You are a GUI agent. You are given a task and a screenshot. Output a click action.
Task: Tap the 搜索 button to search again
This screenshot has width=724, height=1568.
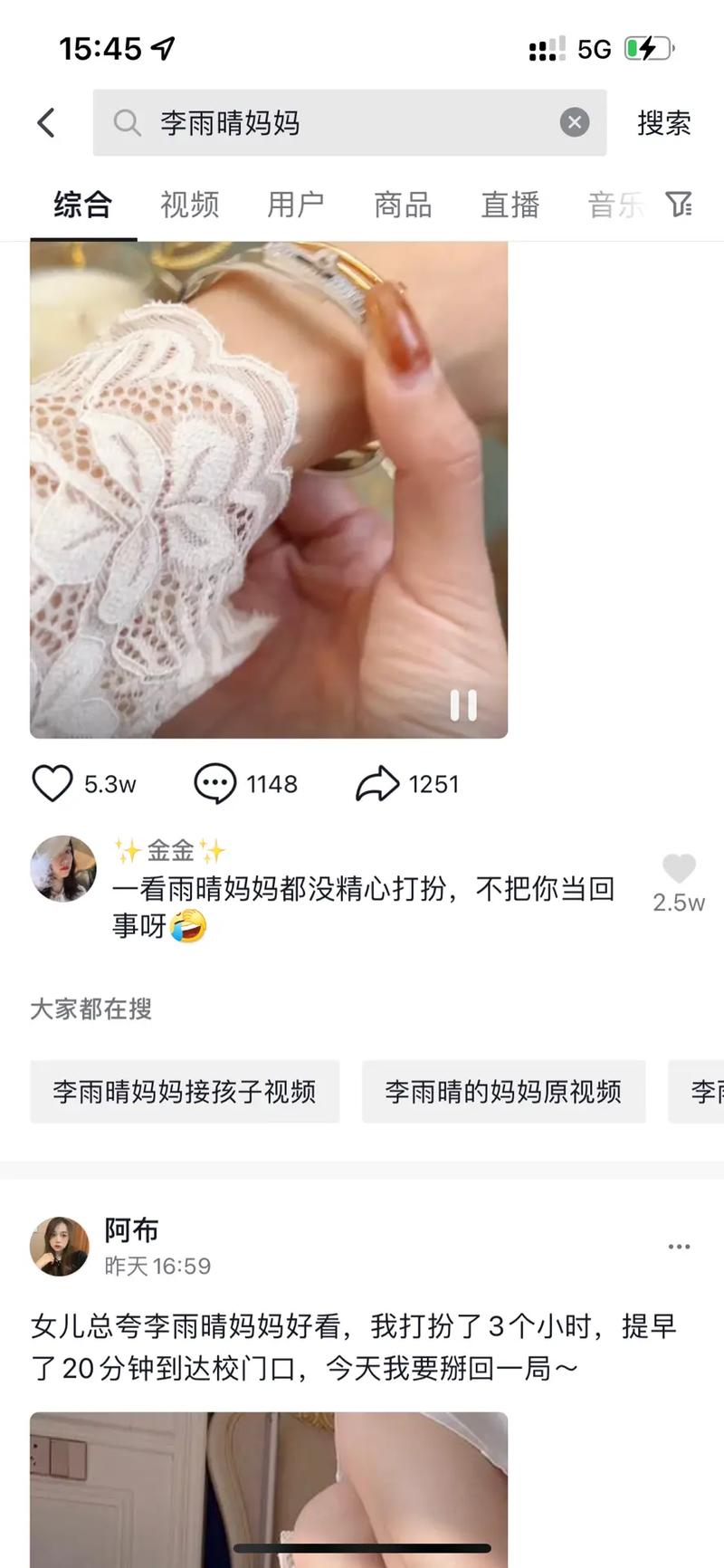663,122
